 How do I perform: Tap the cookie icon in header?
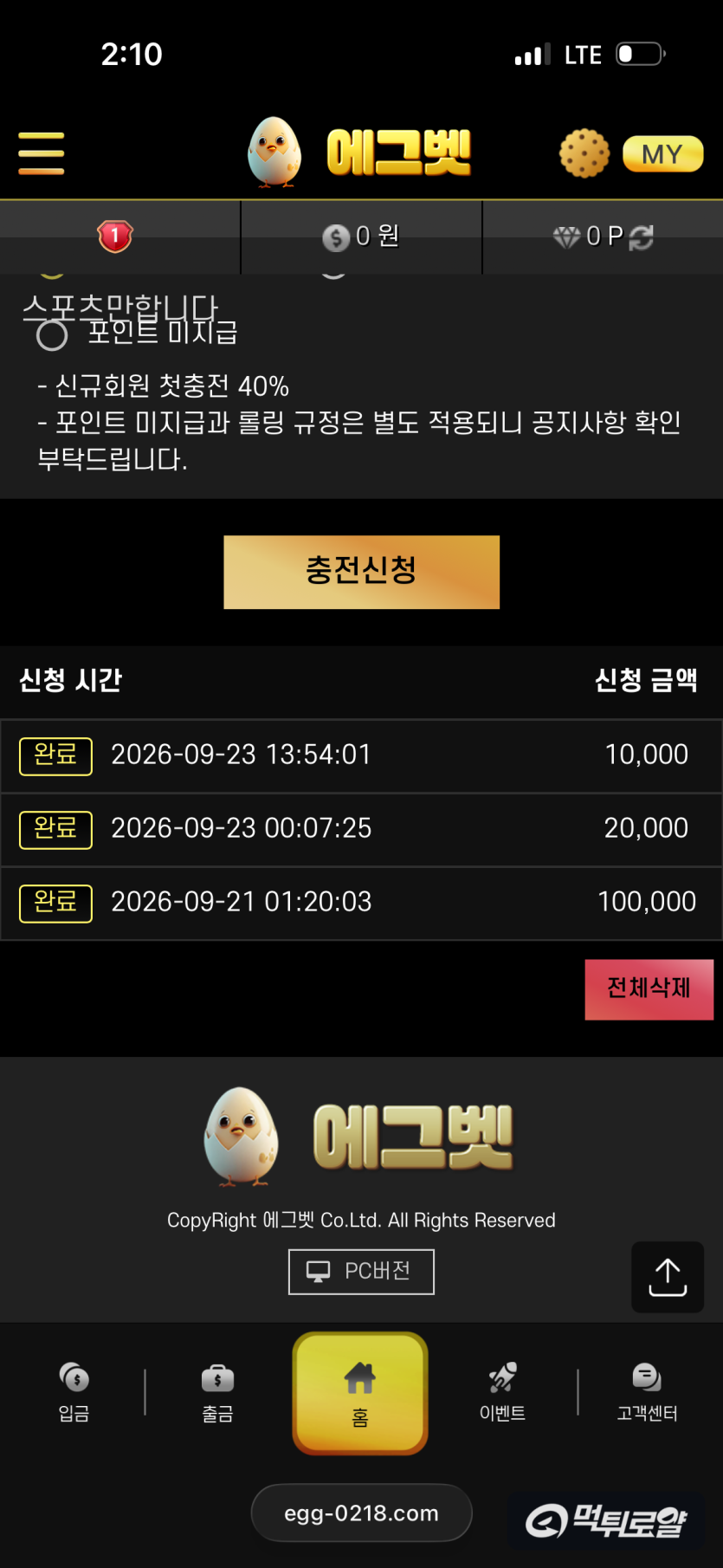584,153
